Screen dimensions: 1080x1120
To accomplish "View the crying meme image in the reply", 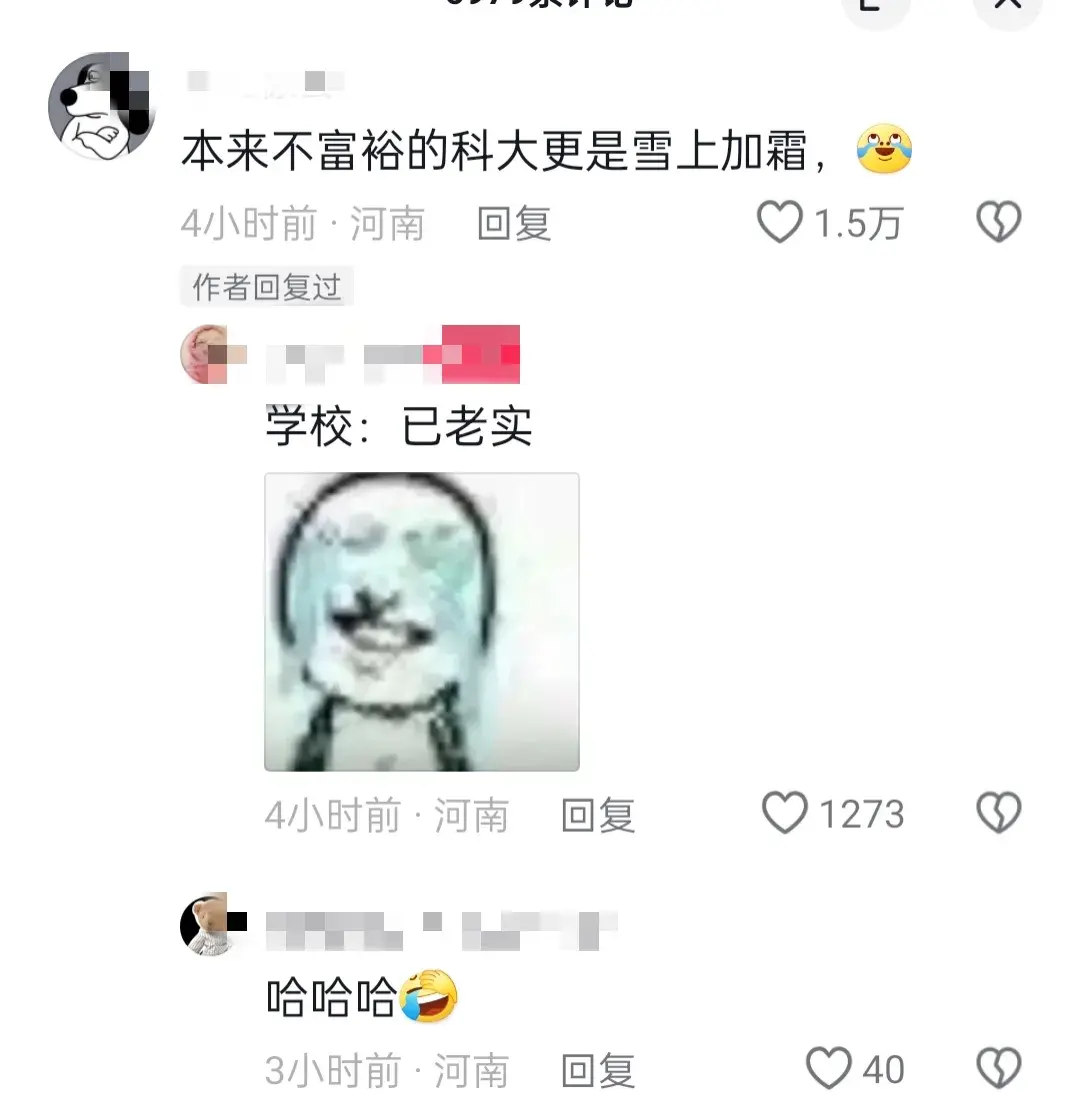I will coord(421,620).
